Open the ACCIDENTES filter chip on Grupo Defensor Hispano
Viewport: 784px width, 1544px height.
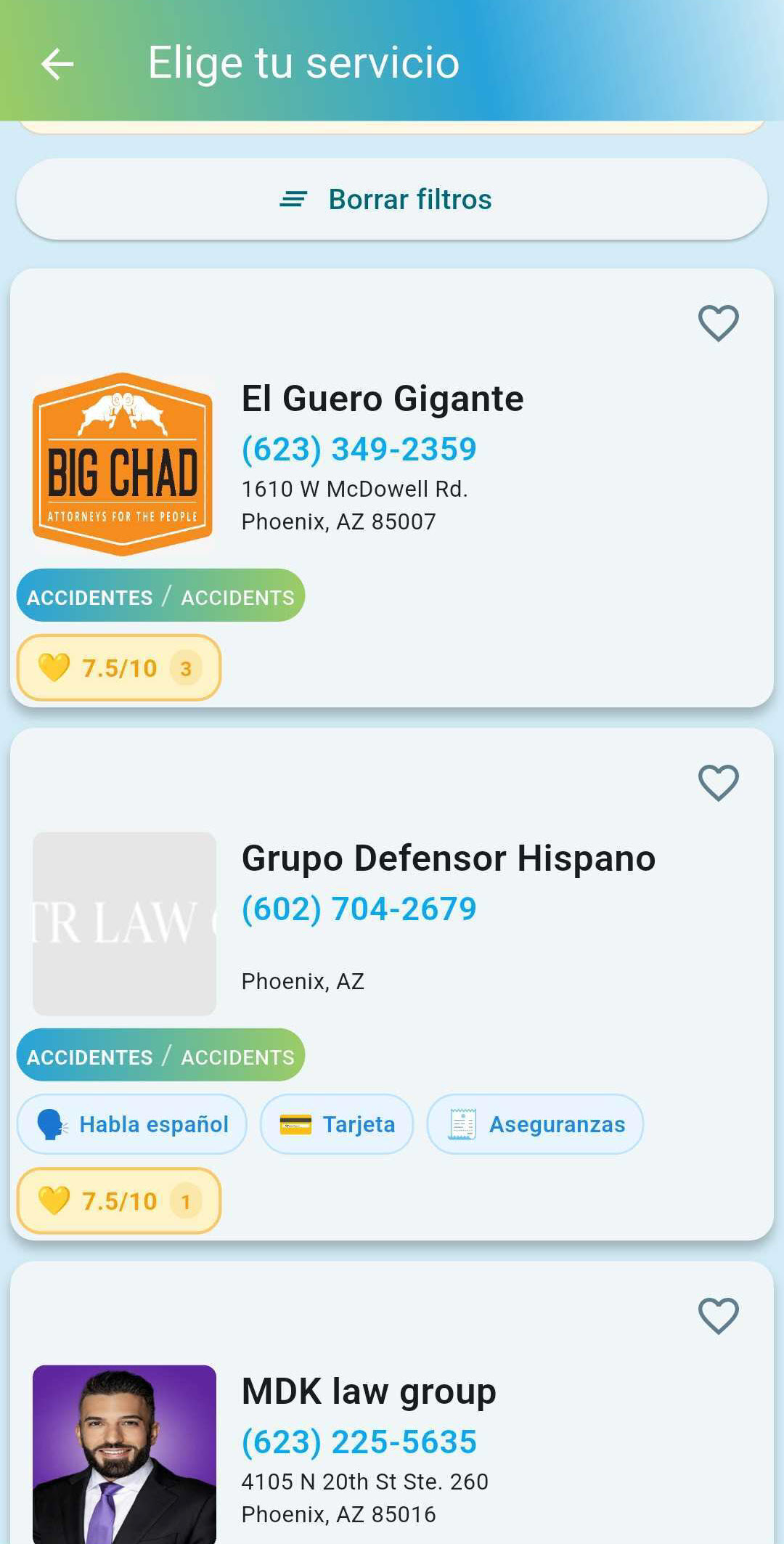(x=160, y=1057)
